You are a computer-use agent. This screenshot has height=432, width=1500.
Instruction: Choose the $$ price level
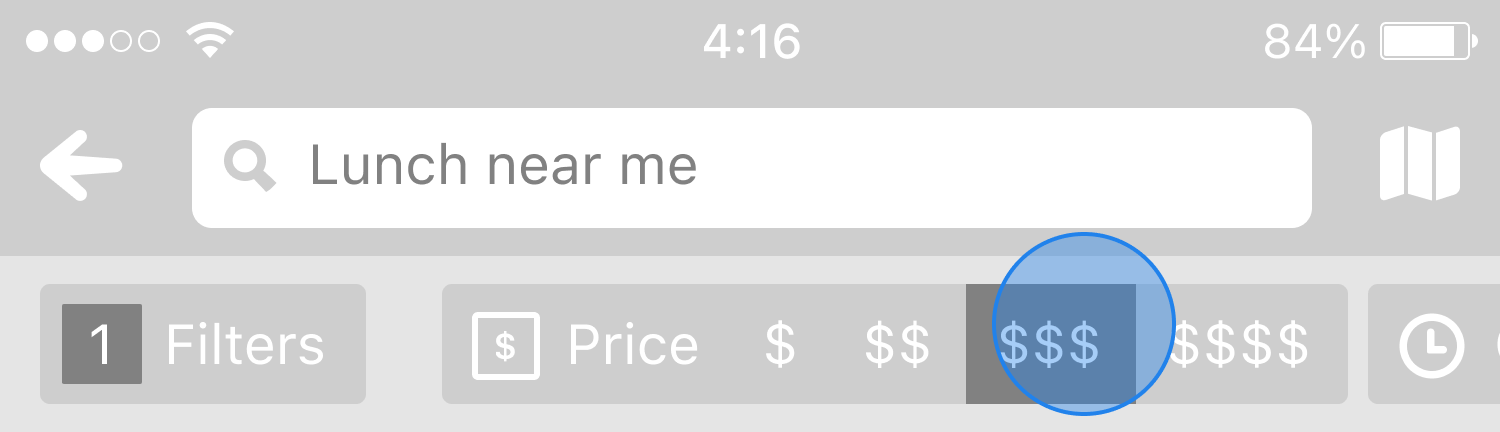click(x=897, y=344)
